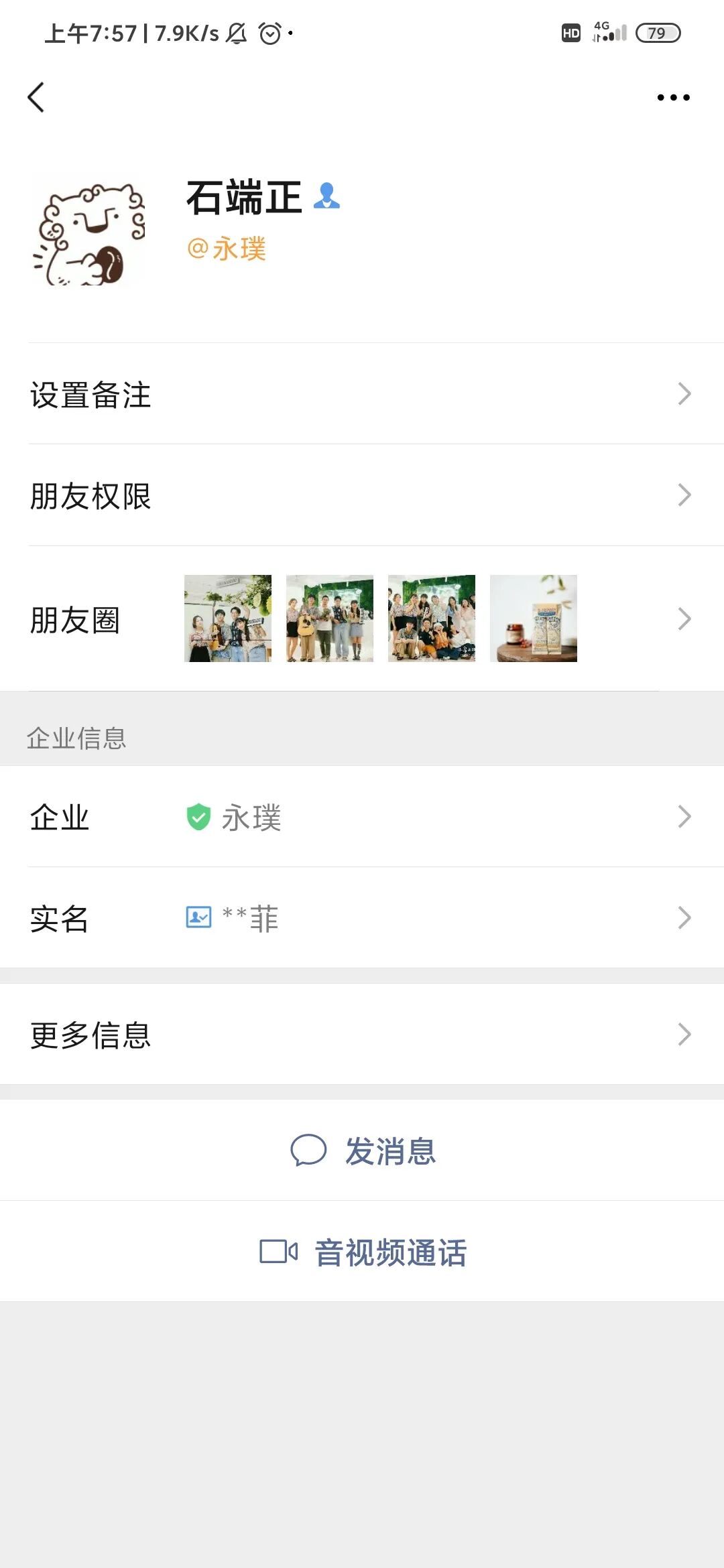
Task: Open the 企业 永璞 company details
Action: tap(362, 817)
